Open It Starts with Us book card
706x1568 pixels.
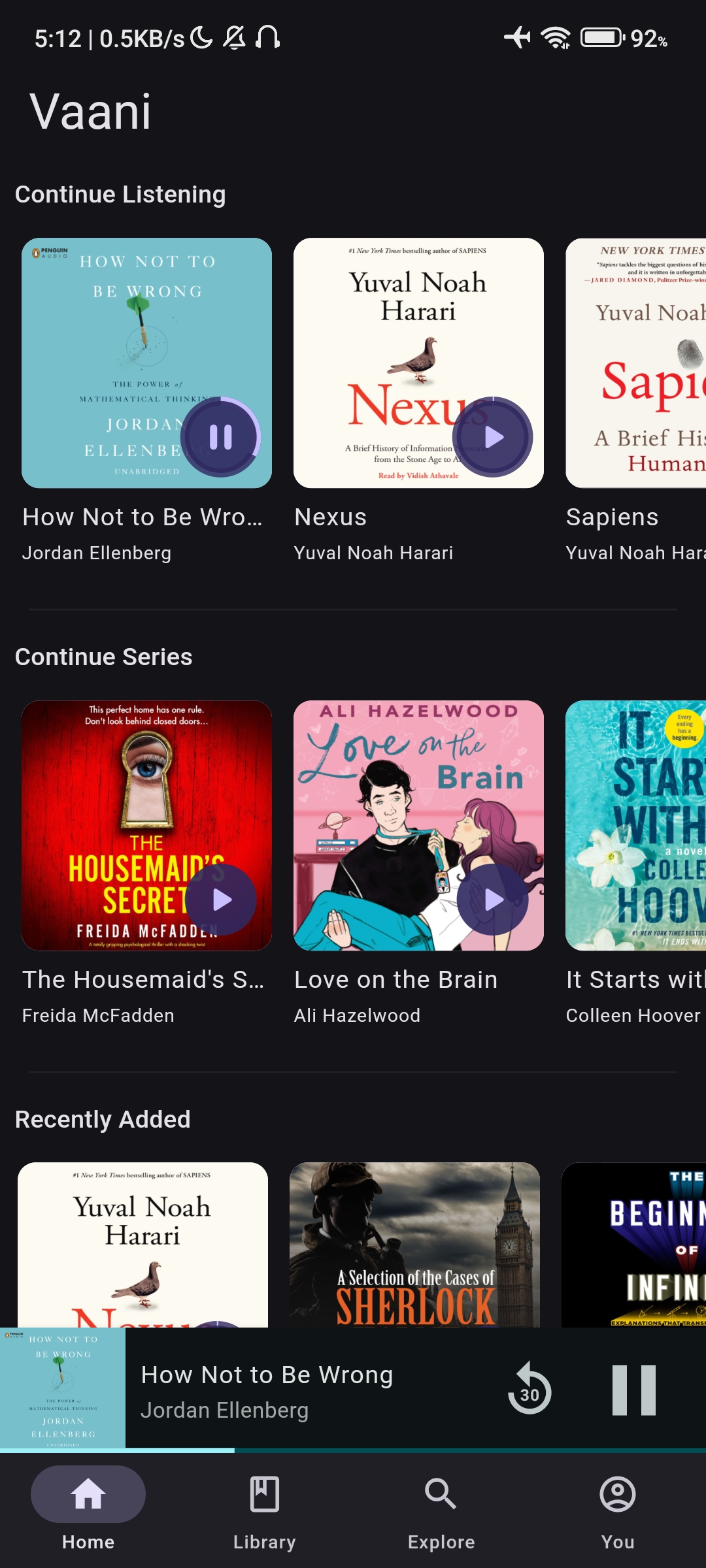635,826
